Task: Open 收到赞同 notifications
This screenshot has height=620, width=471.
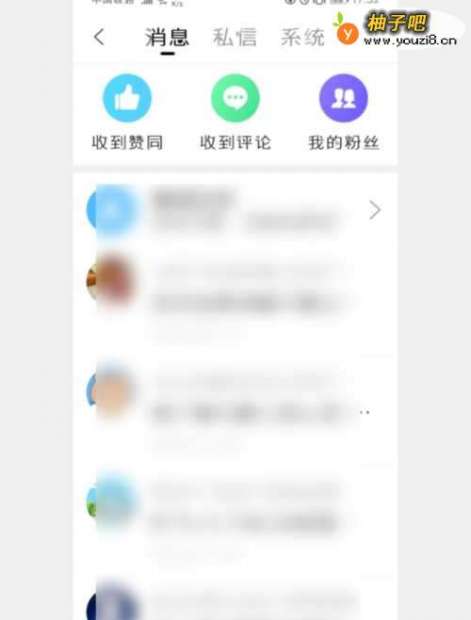Action: coord(127,112)
